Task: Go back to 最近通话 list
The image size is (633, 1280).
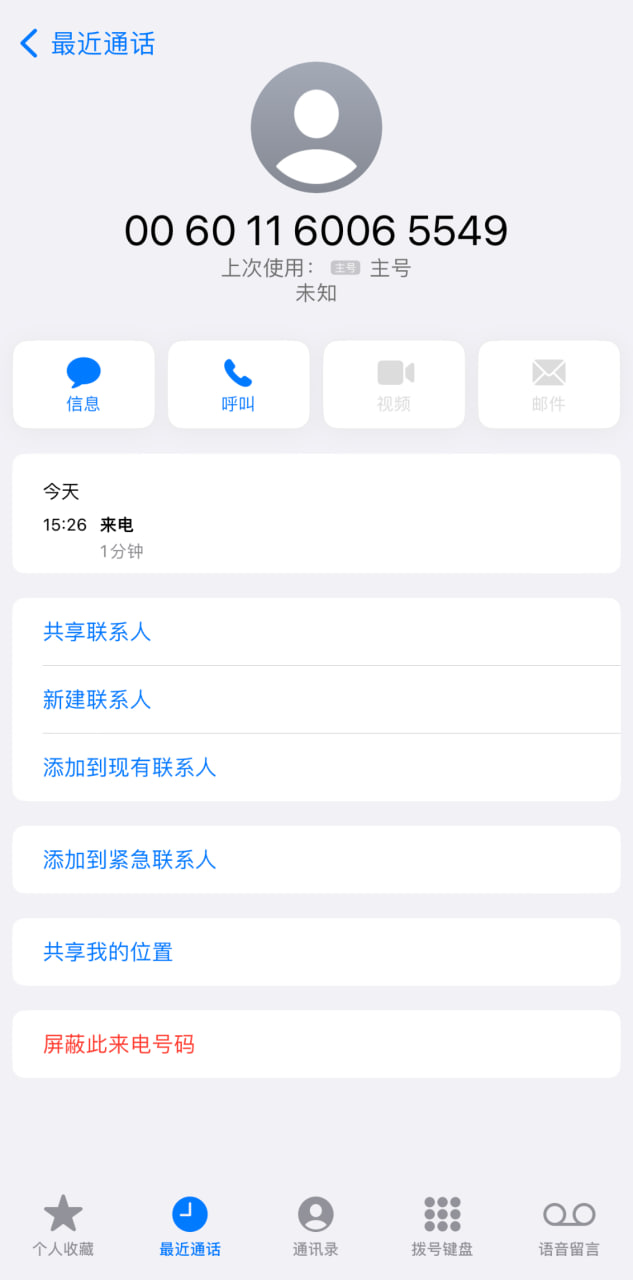Action: pos(86,44)
